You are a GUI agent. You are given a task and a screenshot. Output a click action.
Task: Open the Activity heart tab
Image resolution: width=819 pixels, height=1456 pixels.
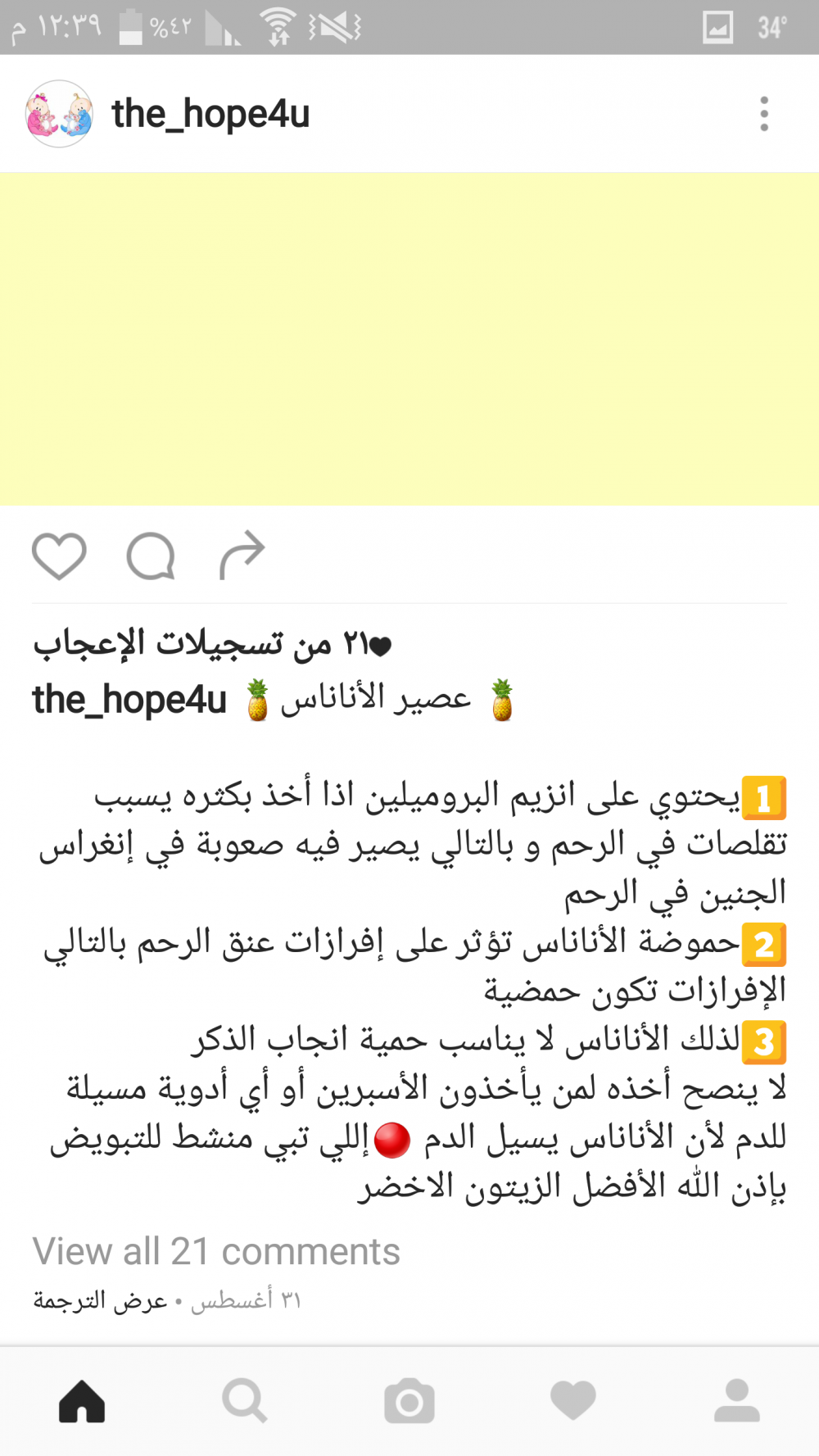tap(573, 1401)
